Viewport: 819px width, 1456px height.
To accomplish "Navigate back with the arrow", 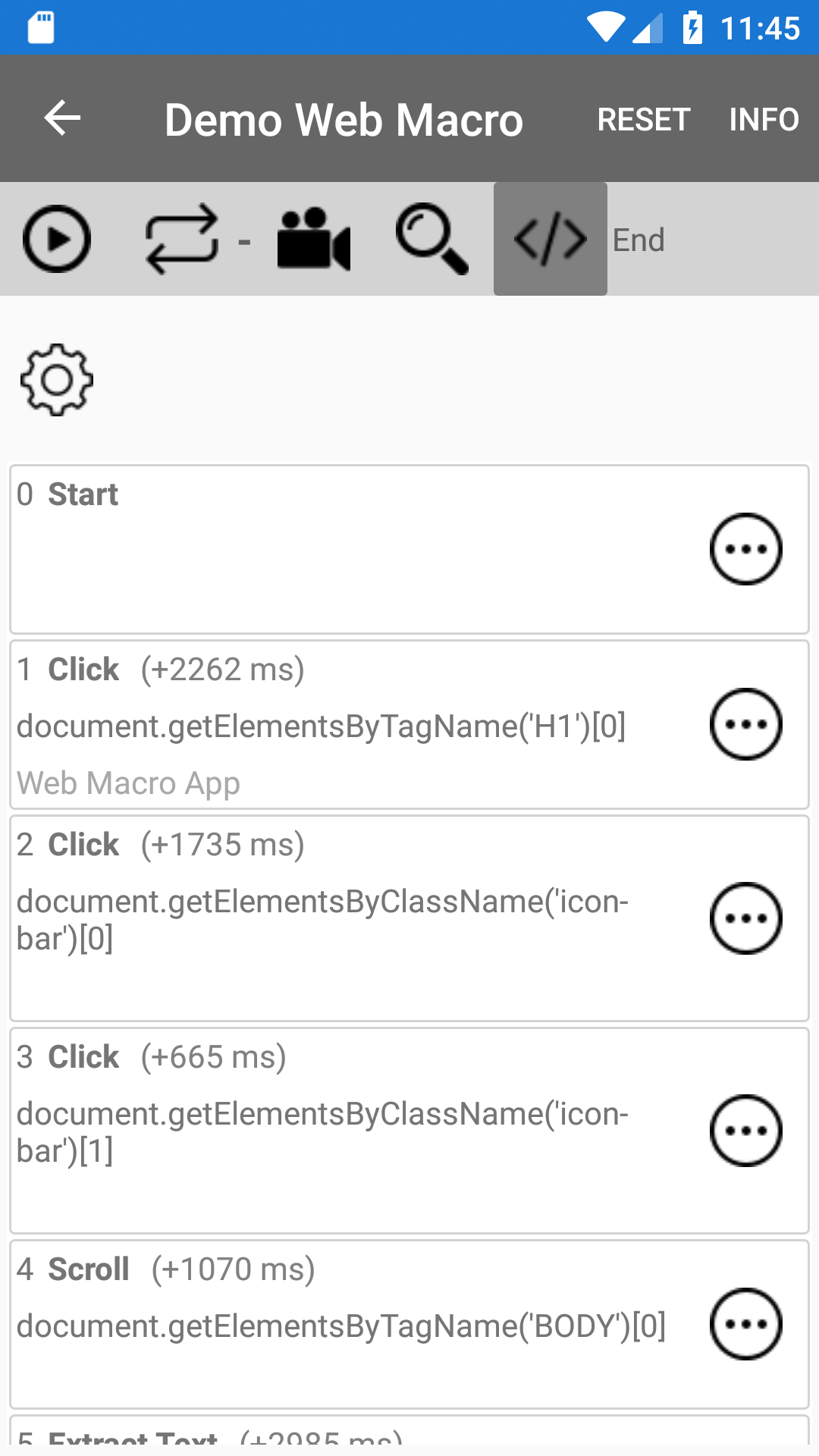I will point(61,118).
